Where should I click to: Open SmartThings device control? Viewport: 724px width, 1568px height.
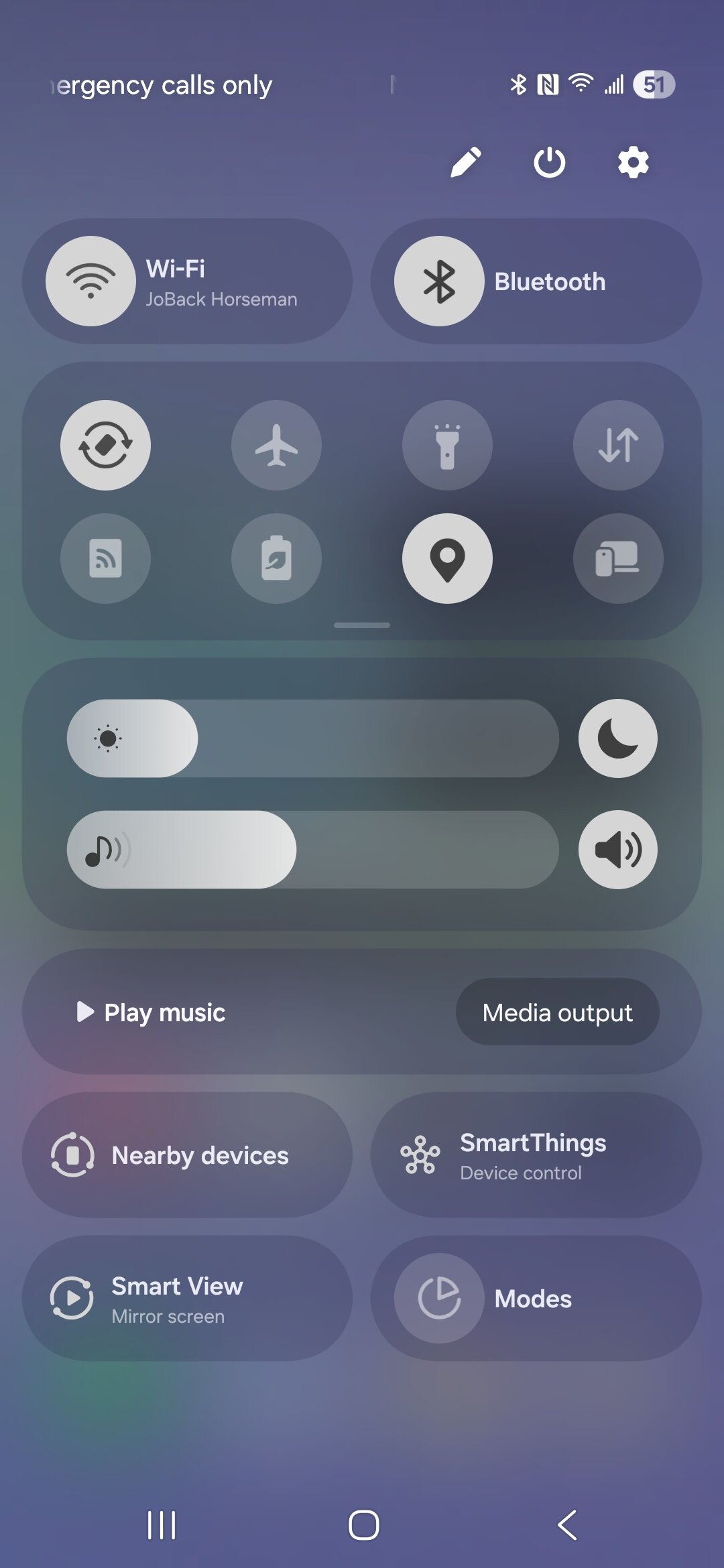pos(536,1155)
